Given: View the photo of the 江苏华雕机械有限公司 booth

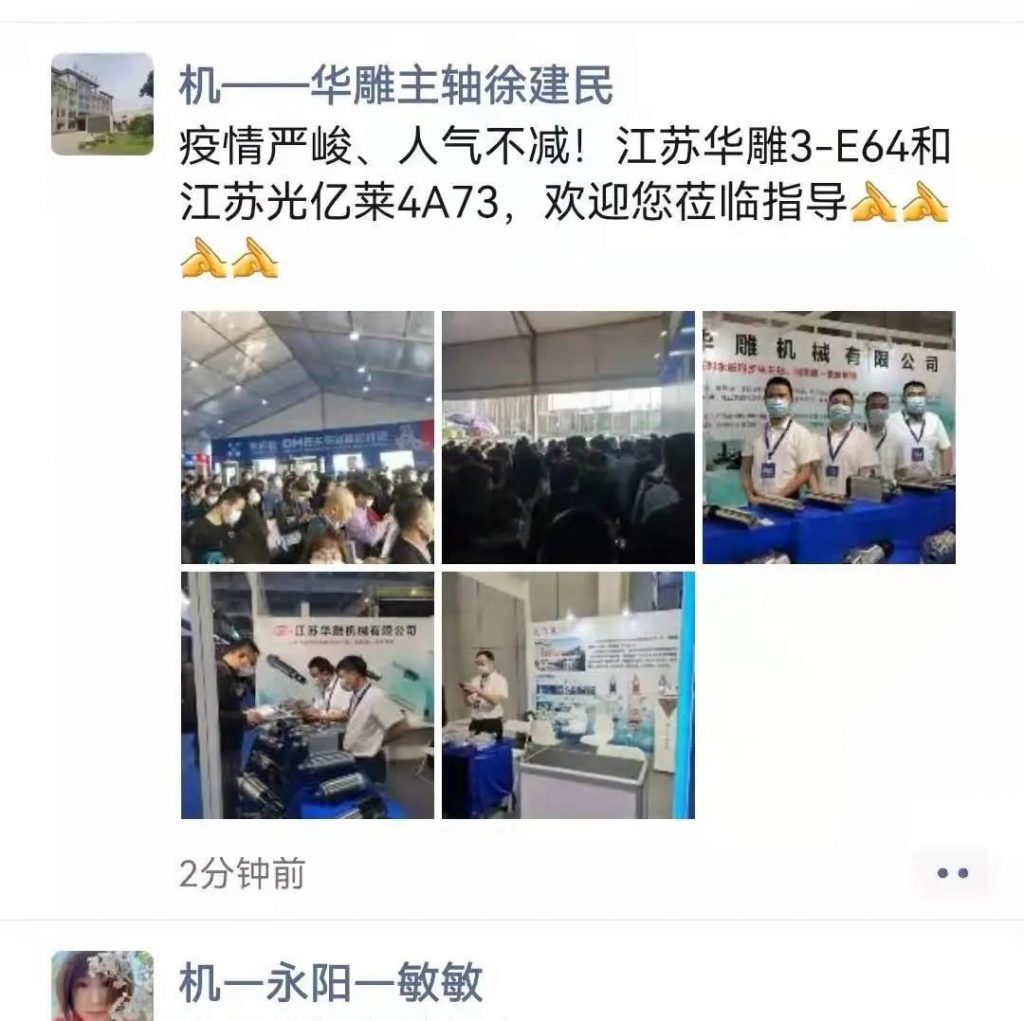Looking at the screenshot, I should point(307,695).
